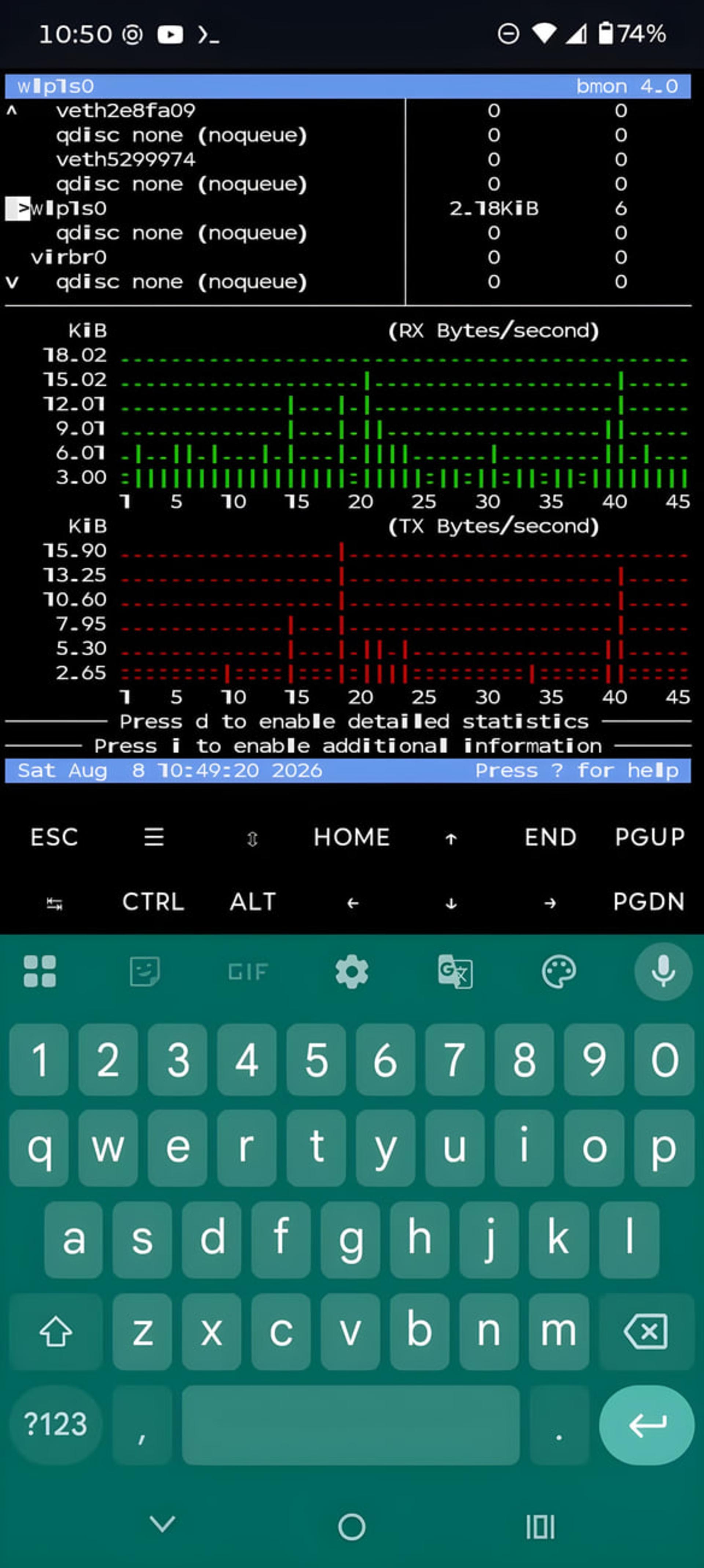Tap the ESC key
704x1568 pixels.
click(54, 837)
